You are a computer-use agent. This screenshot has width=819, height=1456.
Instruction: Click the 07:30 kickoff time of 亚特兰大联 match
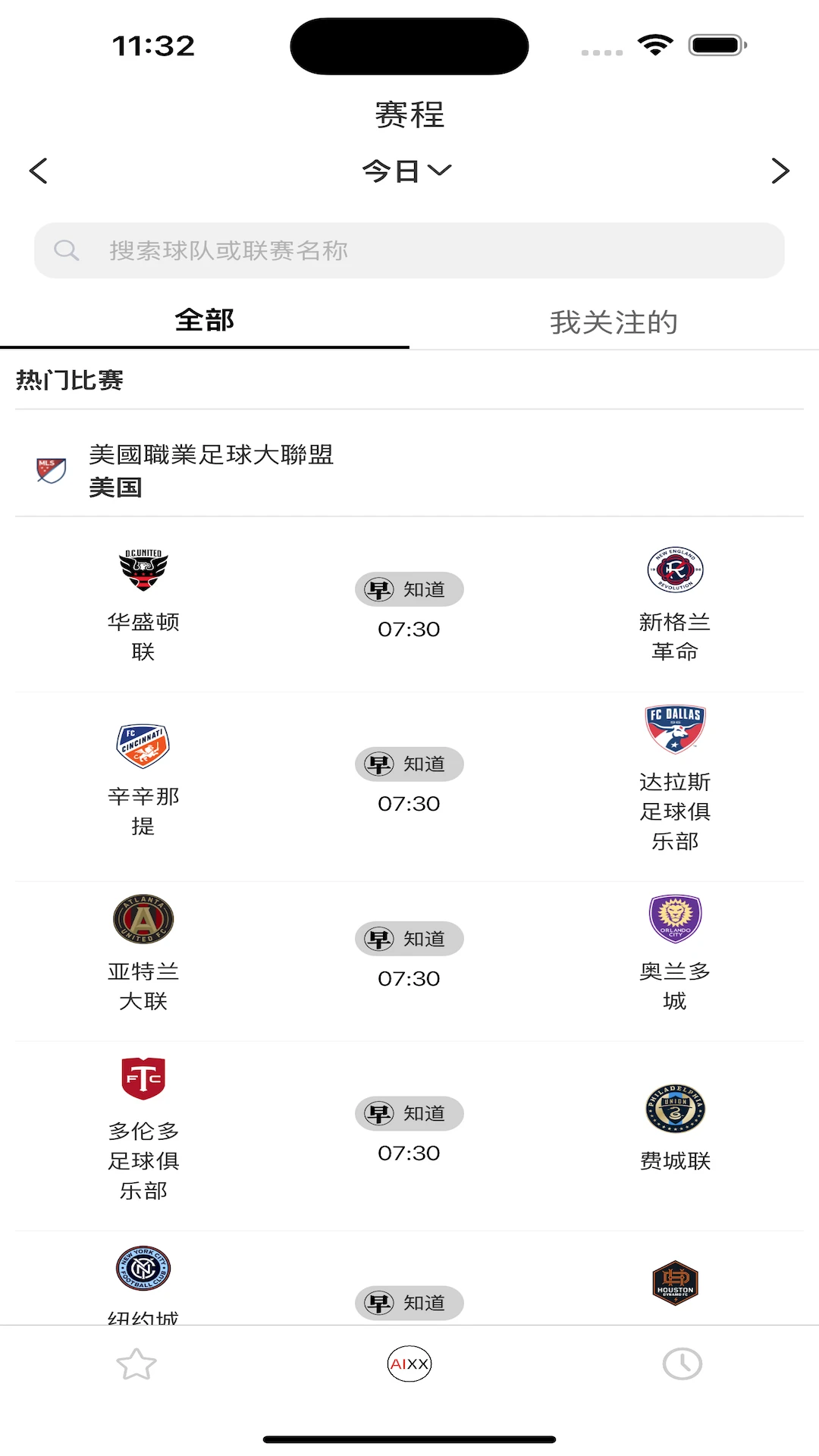click(409, 978)
